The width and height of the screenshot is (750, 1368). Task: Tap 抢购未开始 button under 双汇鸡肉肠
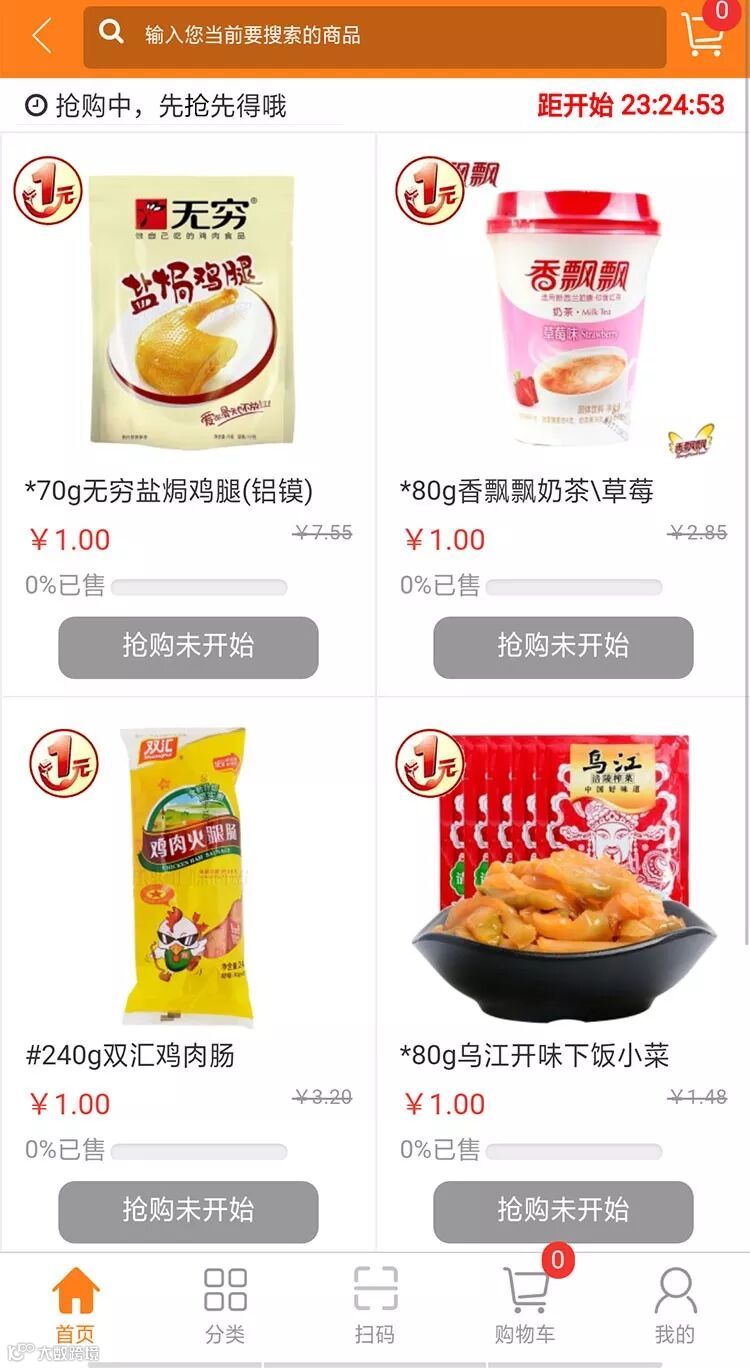click(188, 1211)
